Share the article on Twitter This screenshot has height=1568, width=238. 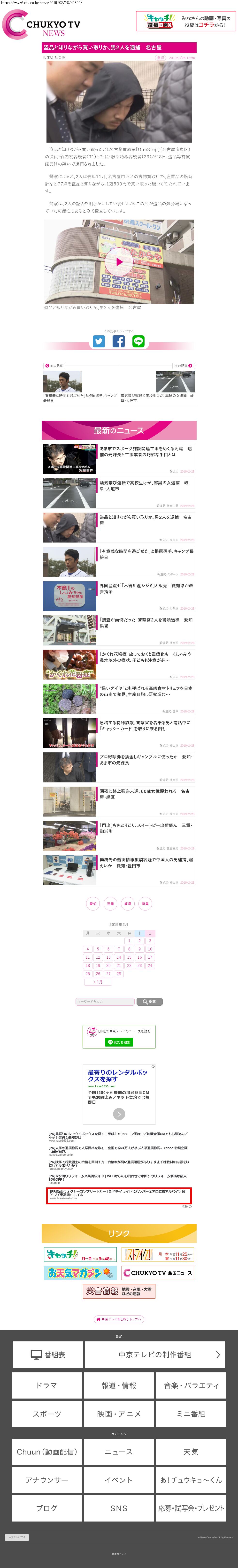(99, 342)
